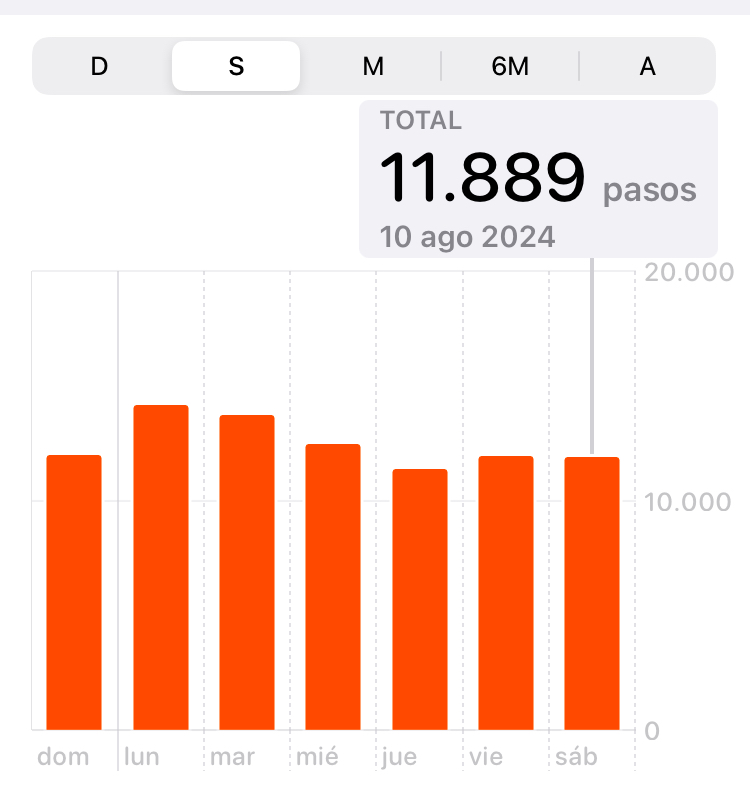The width and height of the screenshot is (750, 795).
Task: Switch to the M monthly view
Action: point(373,67)
